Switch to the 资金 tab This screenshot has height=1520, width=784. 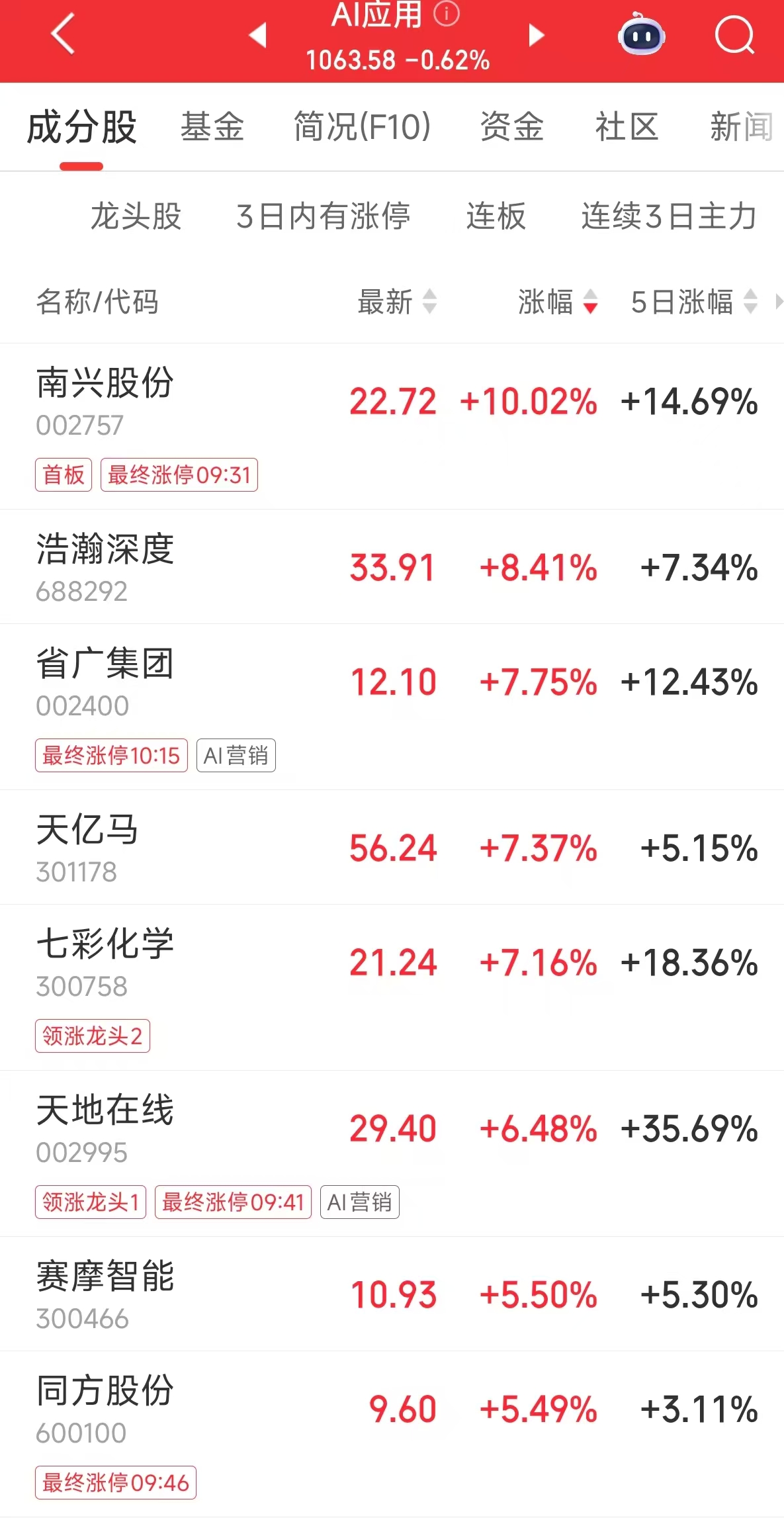(x=512, y=127)
